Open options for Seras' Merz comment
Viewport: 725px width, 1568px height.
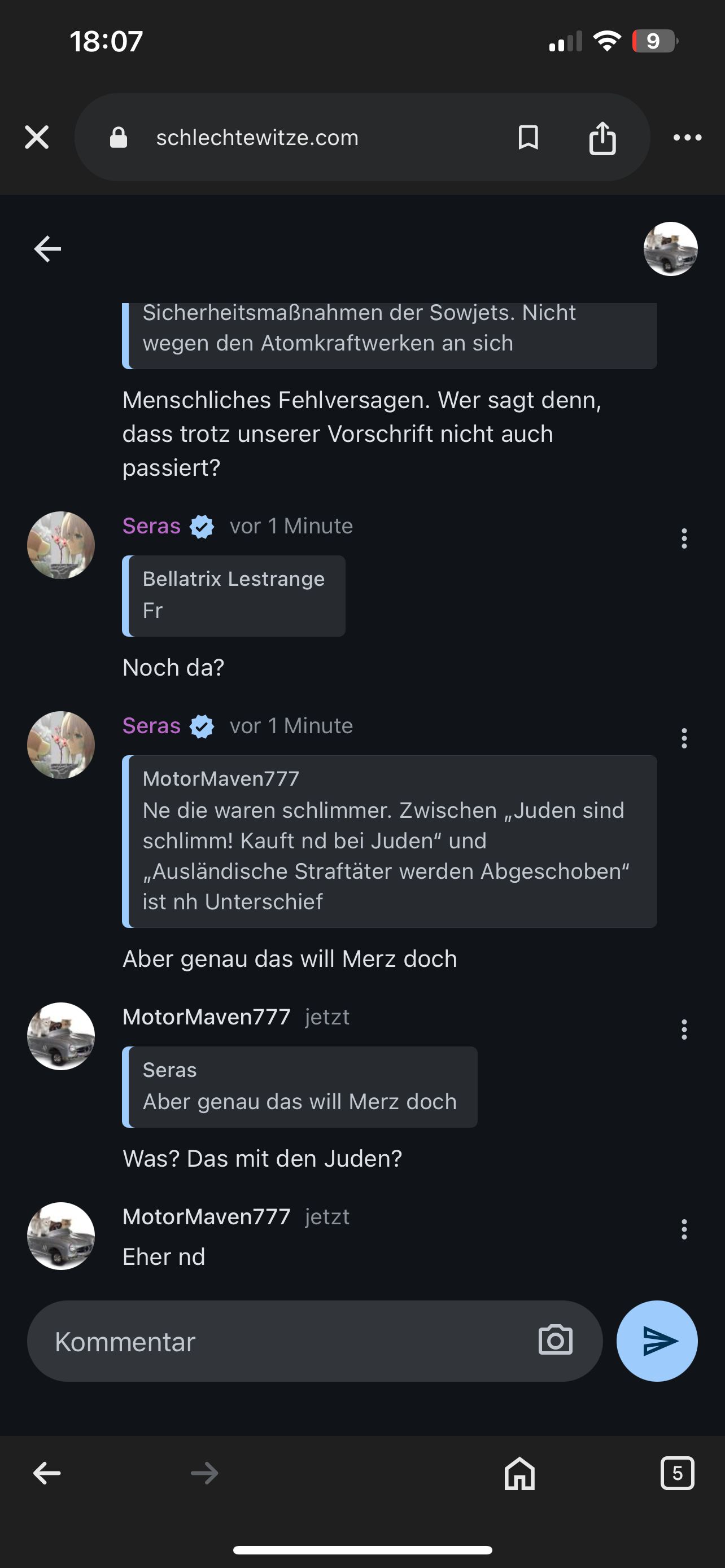click(x=684, y=738)
